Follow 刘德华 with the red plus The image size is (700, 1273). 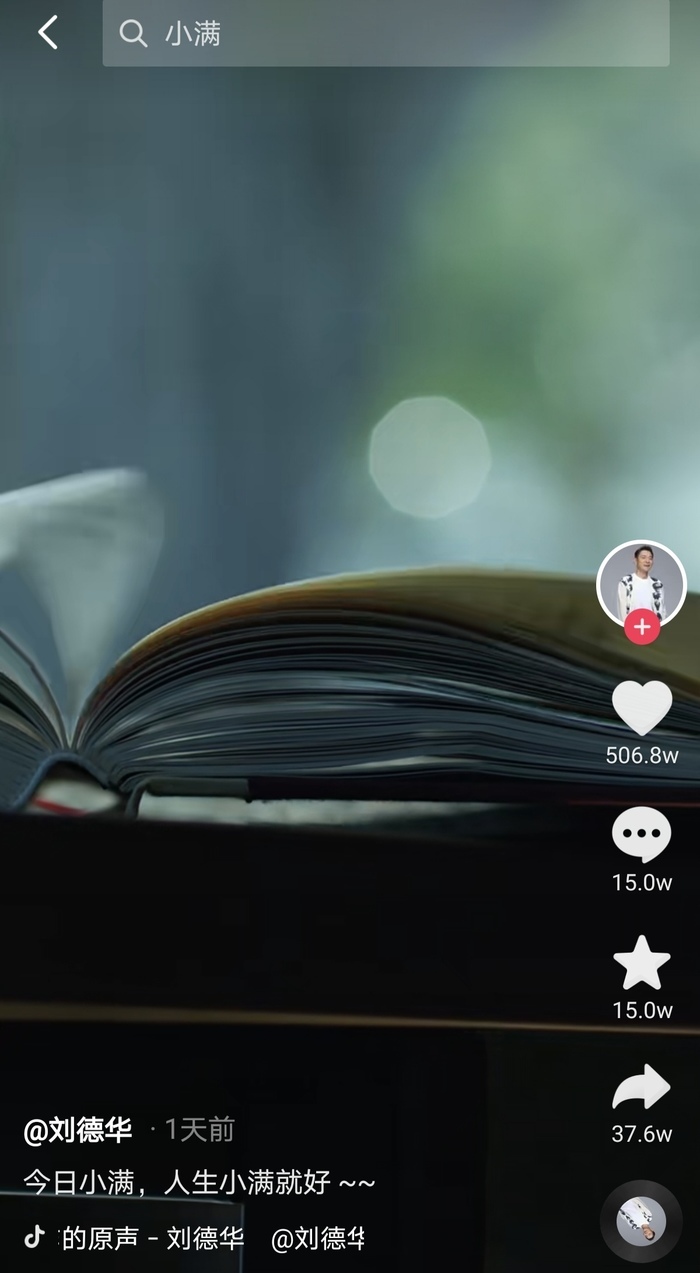click(641, 628)
